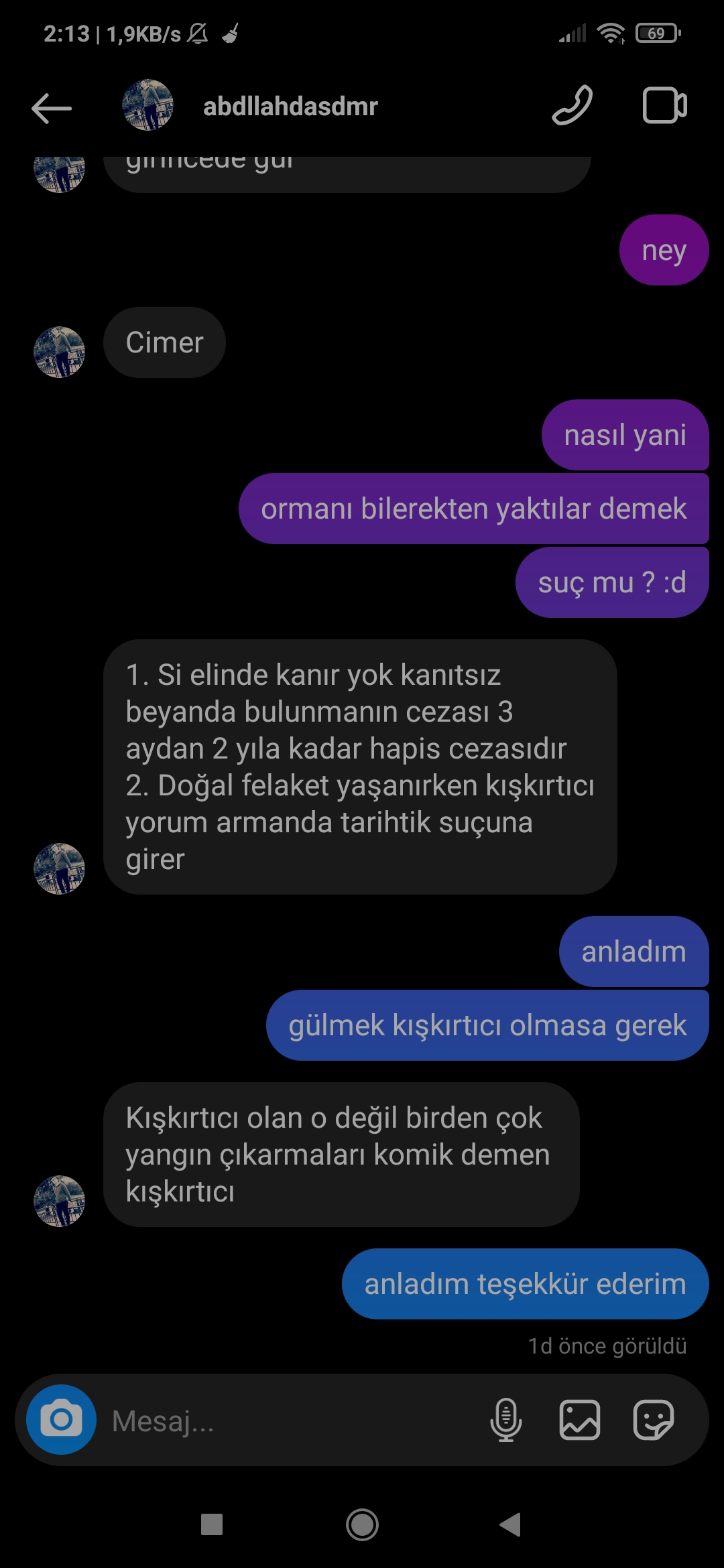Open the camera in the message bar
Viewport: 724px width, 1568px height.
coord(61,1419)
